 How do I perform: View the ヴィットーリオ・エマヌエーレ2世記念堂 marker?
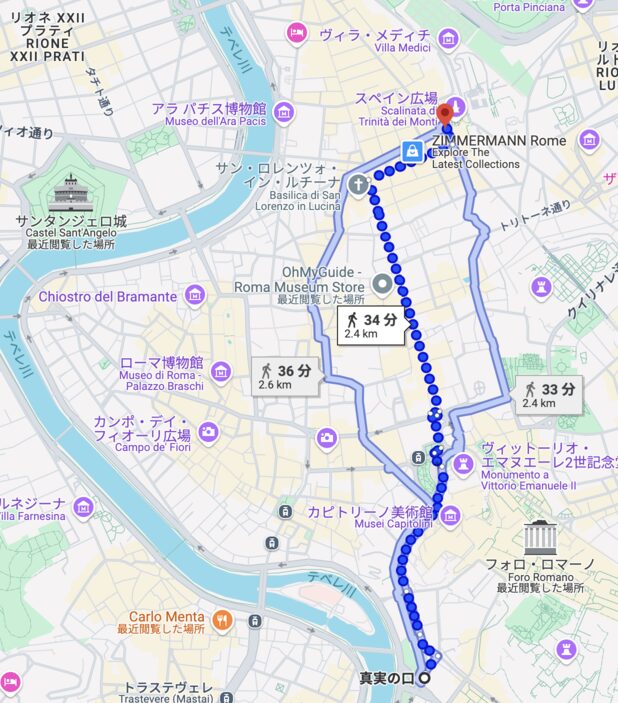(x=462, y=464)
